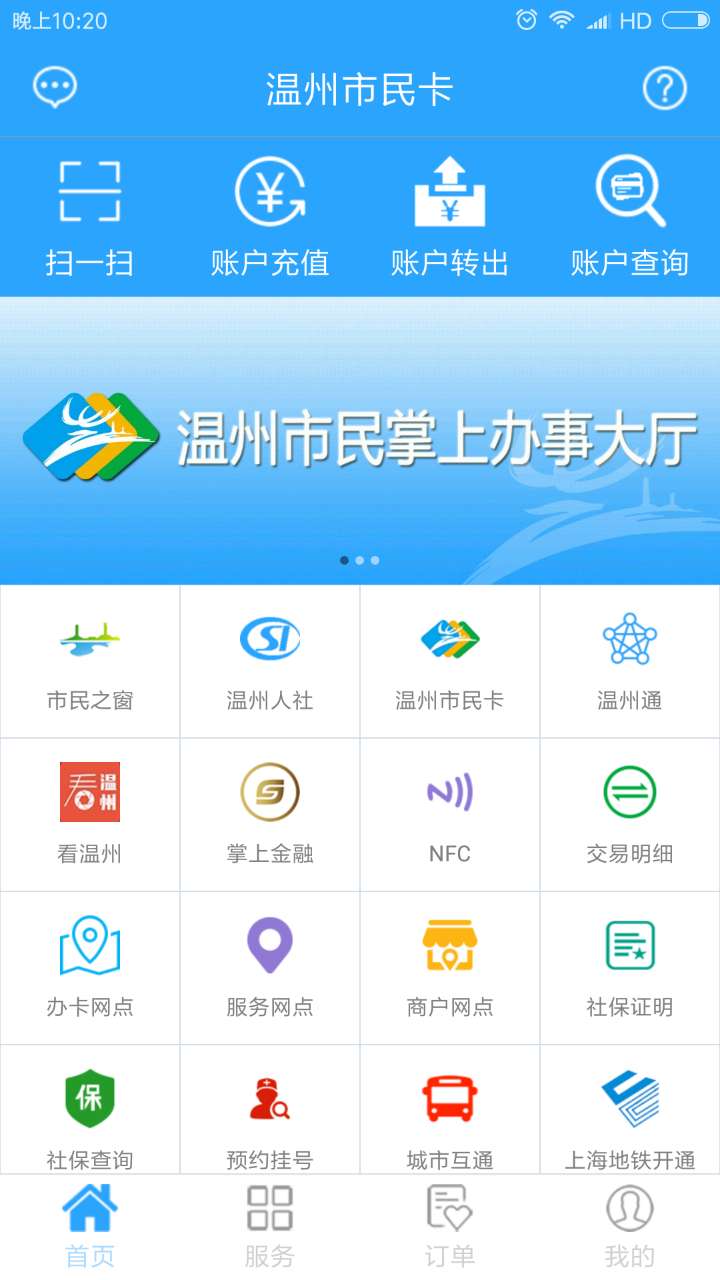
Task: Open 掌上金融 mobile finance
Action: pyautogui.click(x=270, y=813)
